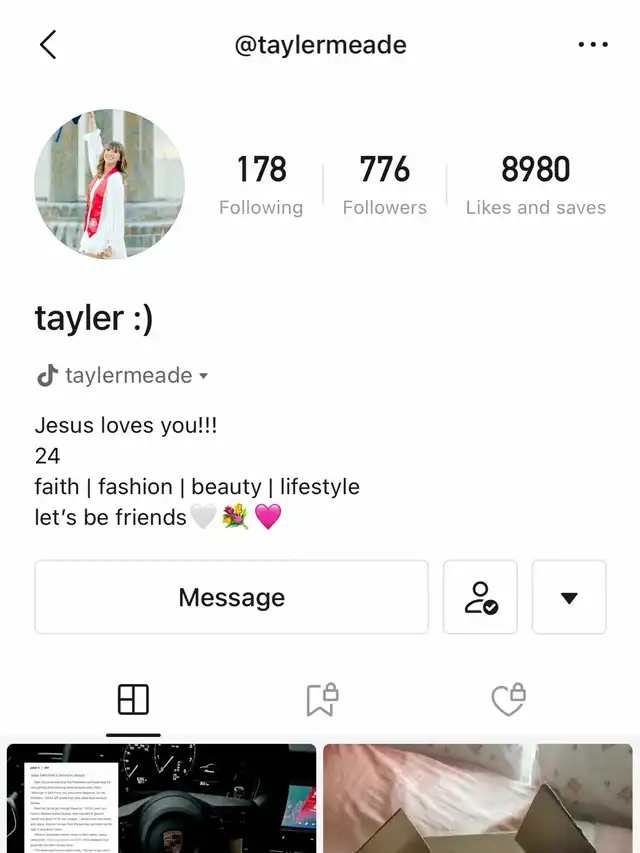Switch to the private liked posts tab

click(x=509, y=700)
